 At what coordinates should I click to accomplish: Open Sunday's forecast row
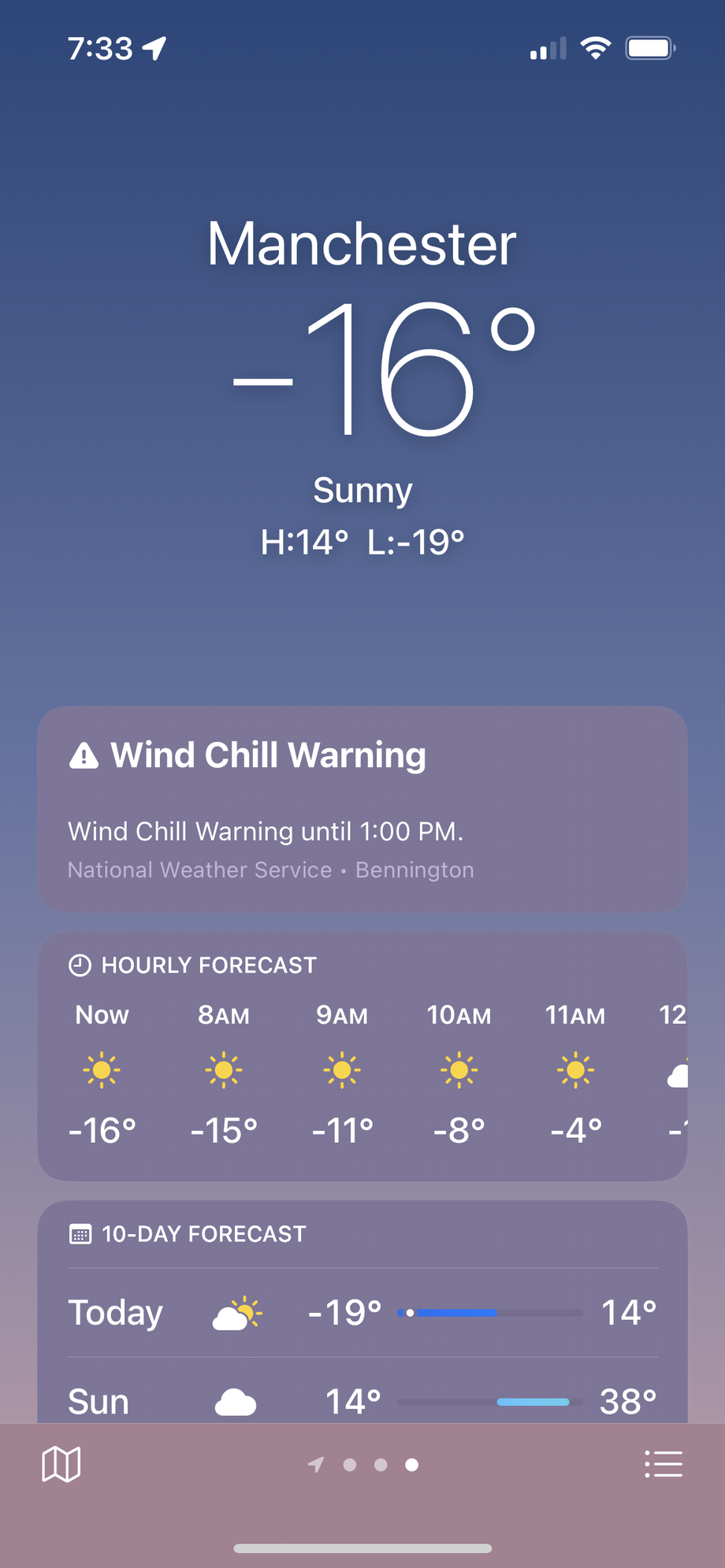(362, 1401)
